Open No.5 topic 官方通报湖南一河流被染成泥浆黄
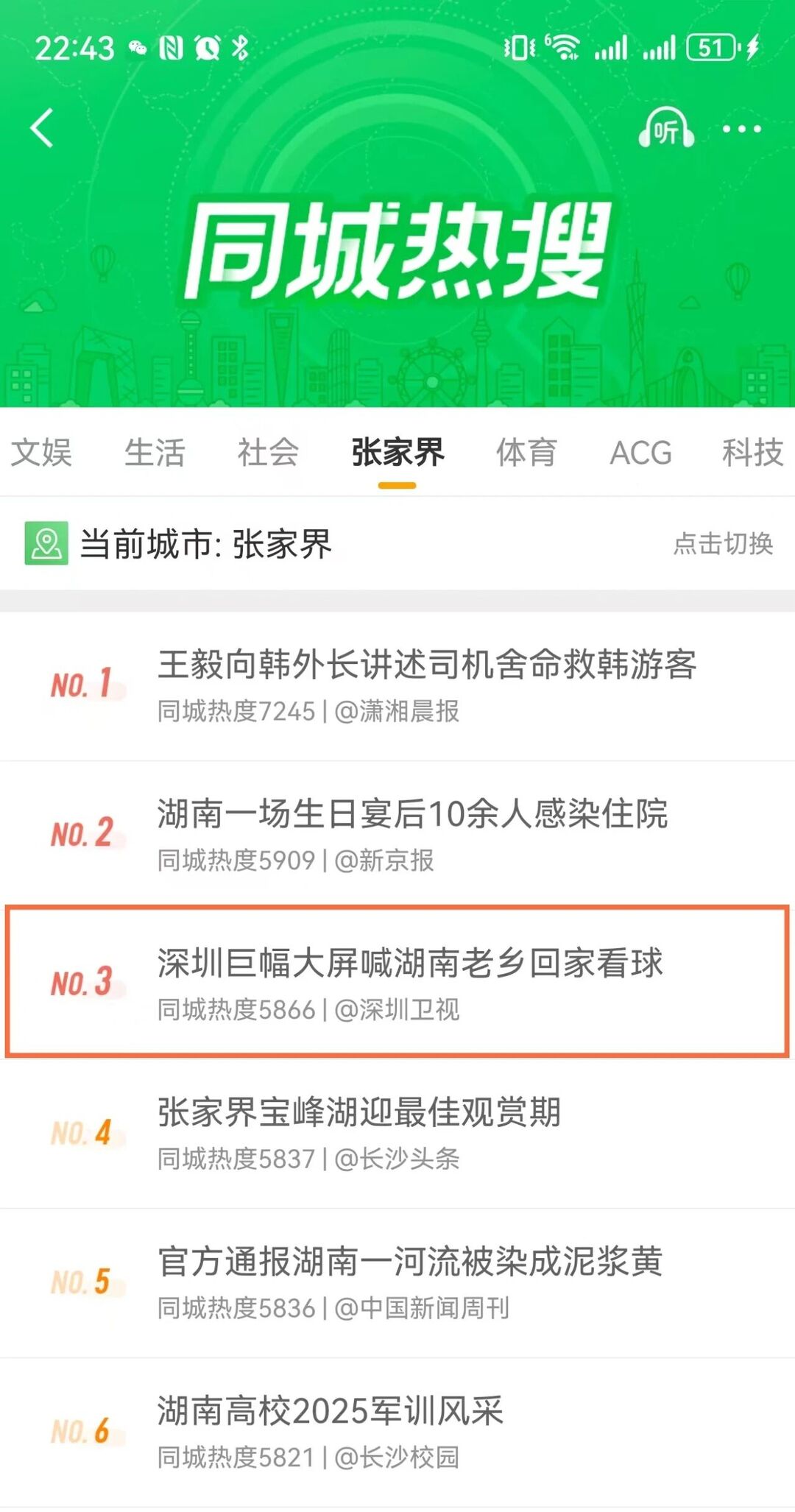Image resolution: width=795 pixels, height=1512 pixels. click(x=410, y=1262)
